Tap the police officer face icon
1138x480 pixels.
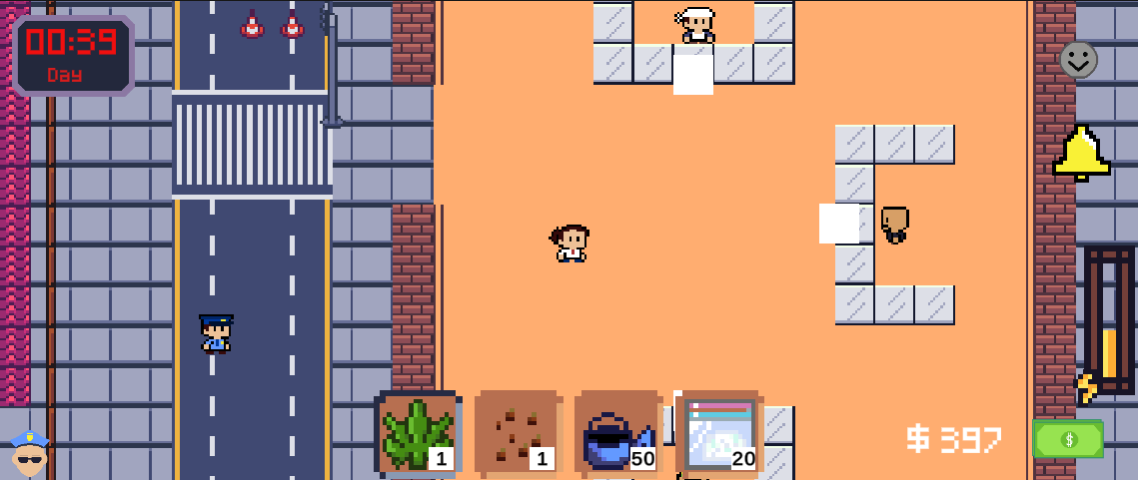click(x=29, y=453)
